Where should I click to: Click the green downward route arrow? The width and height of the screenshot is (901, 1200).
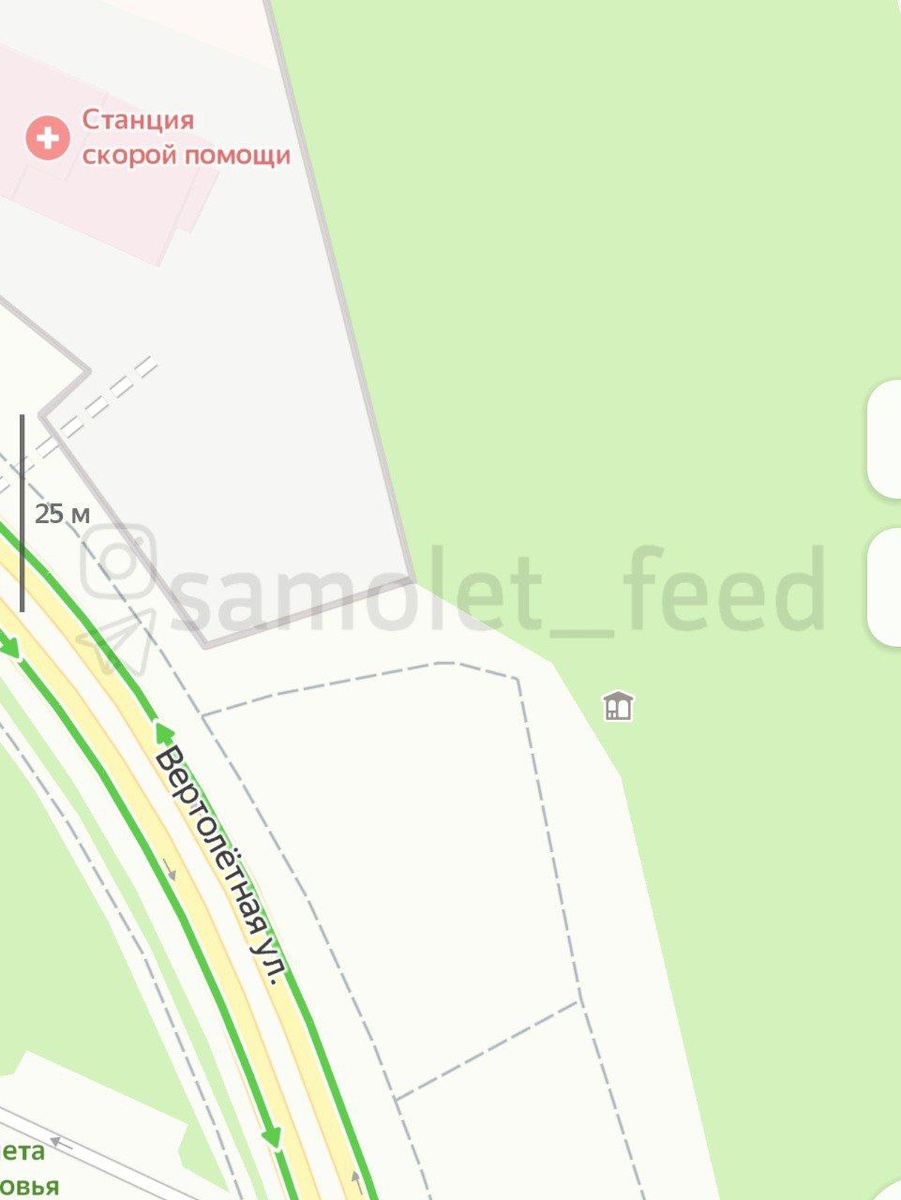click(272, 1137)
